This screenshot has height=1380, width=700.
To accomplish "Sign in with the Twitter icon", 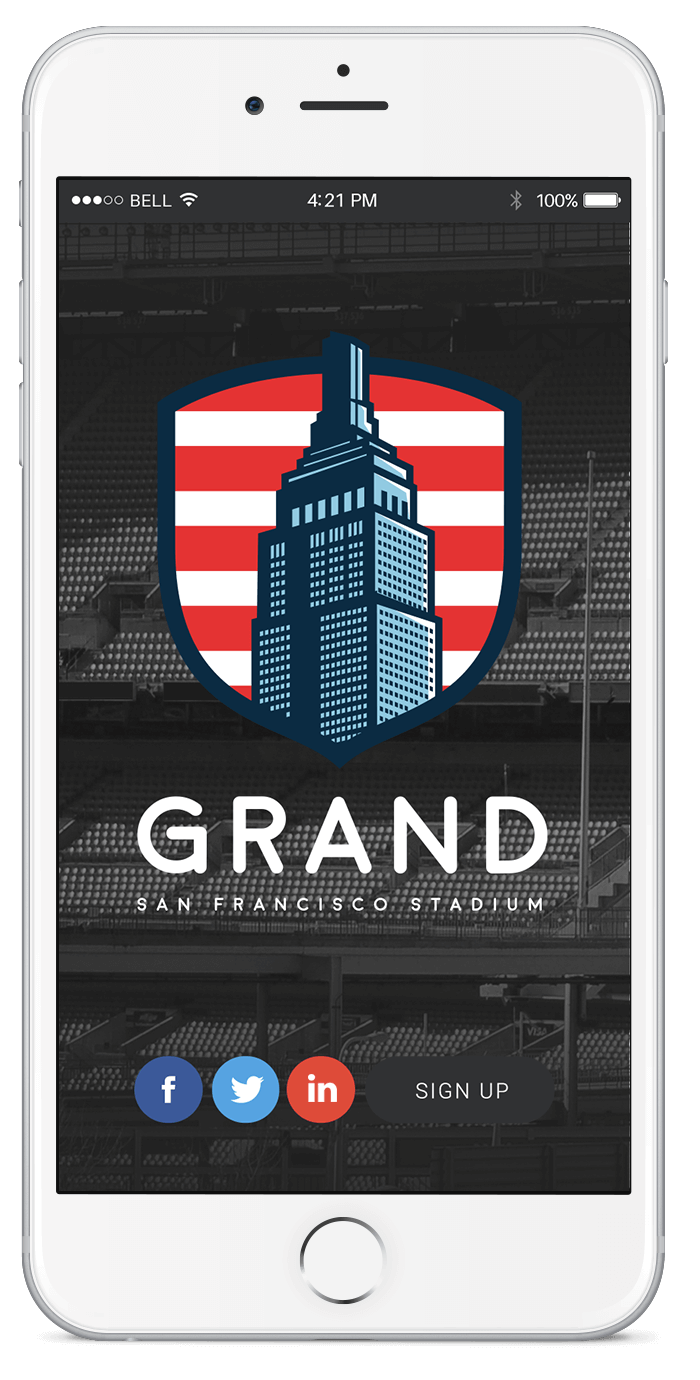I will [246, 1089].
